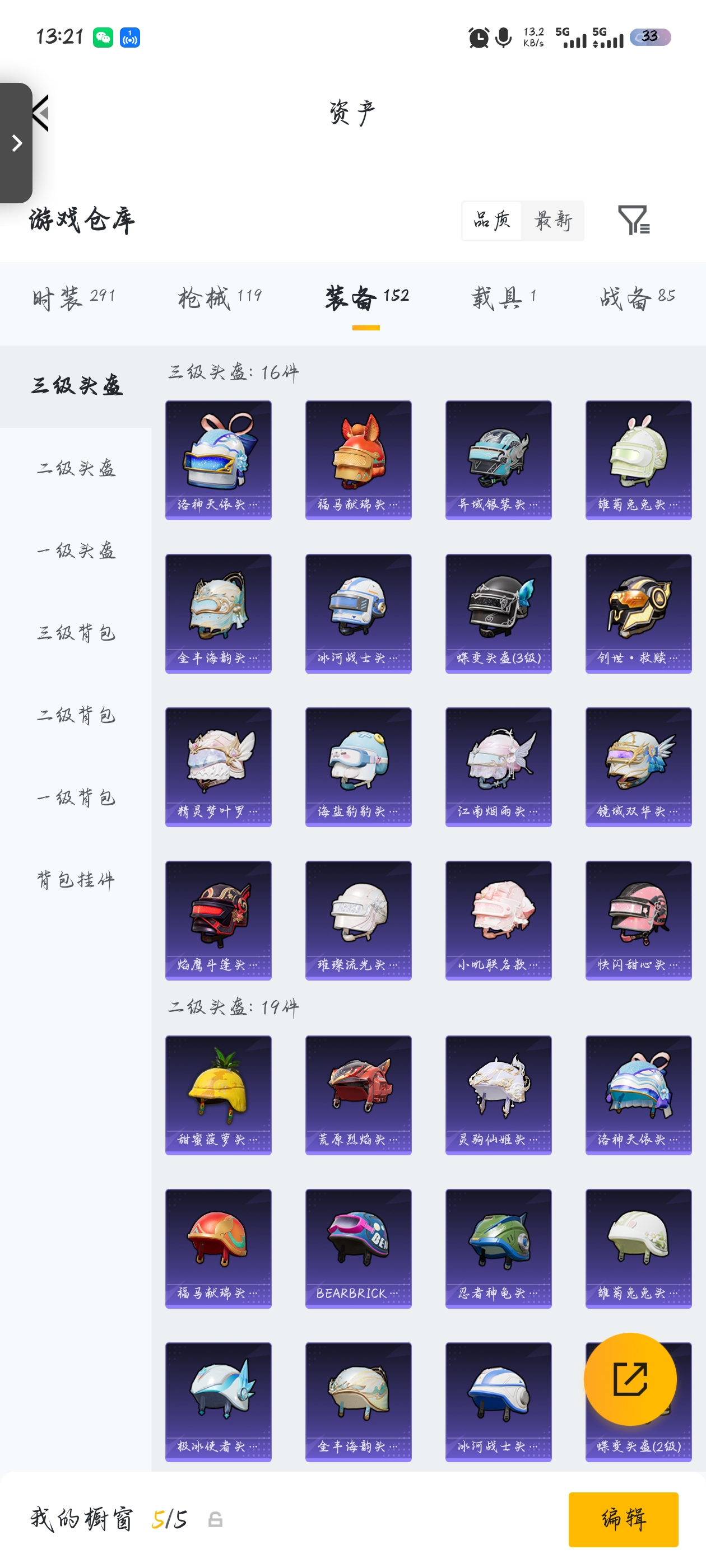This screenshot has width=706, height=1568.
Task: Tap the orange floating share button
Action: (630, 1379)
